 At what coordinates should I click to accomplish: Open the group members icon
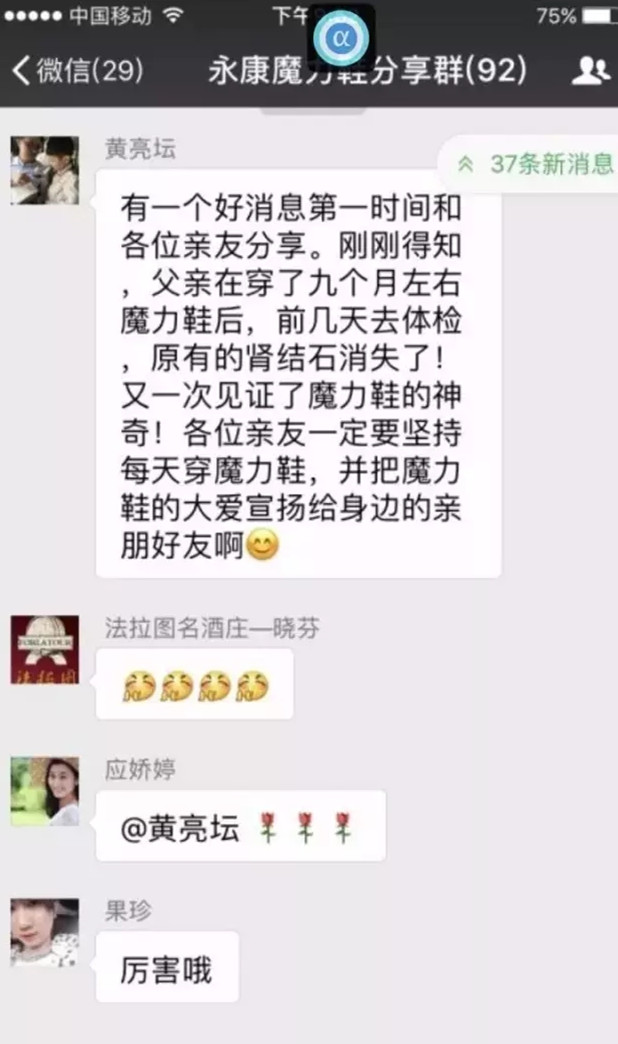point(590,70)
